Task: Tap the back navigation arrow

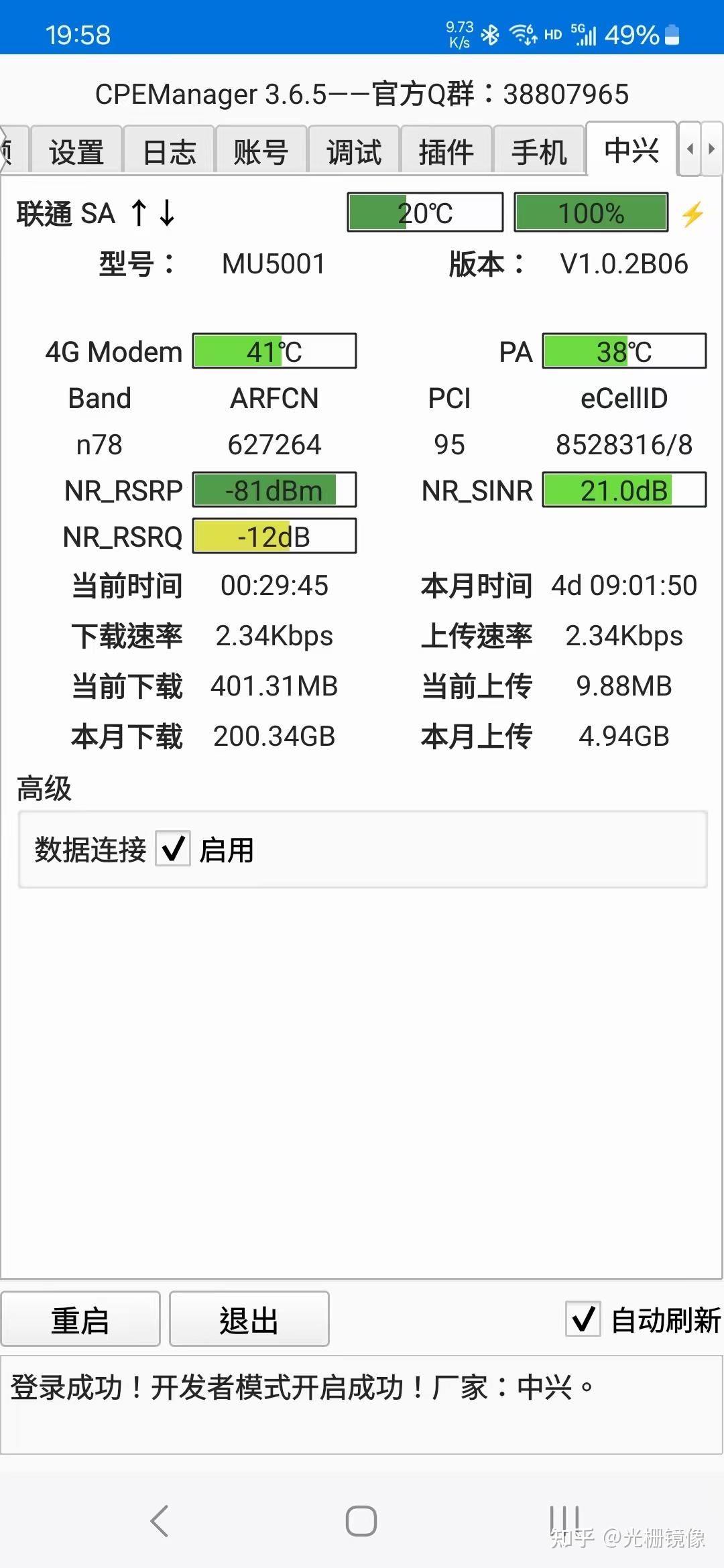Action: tap(159, 1520)
